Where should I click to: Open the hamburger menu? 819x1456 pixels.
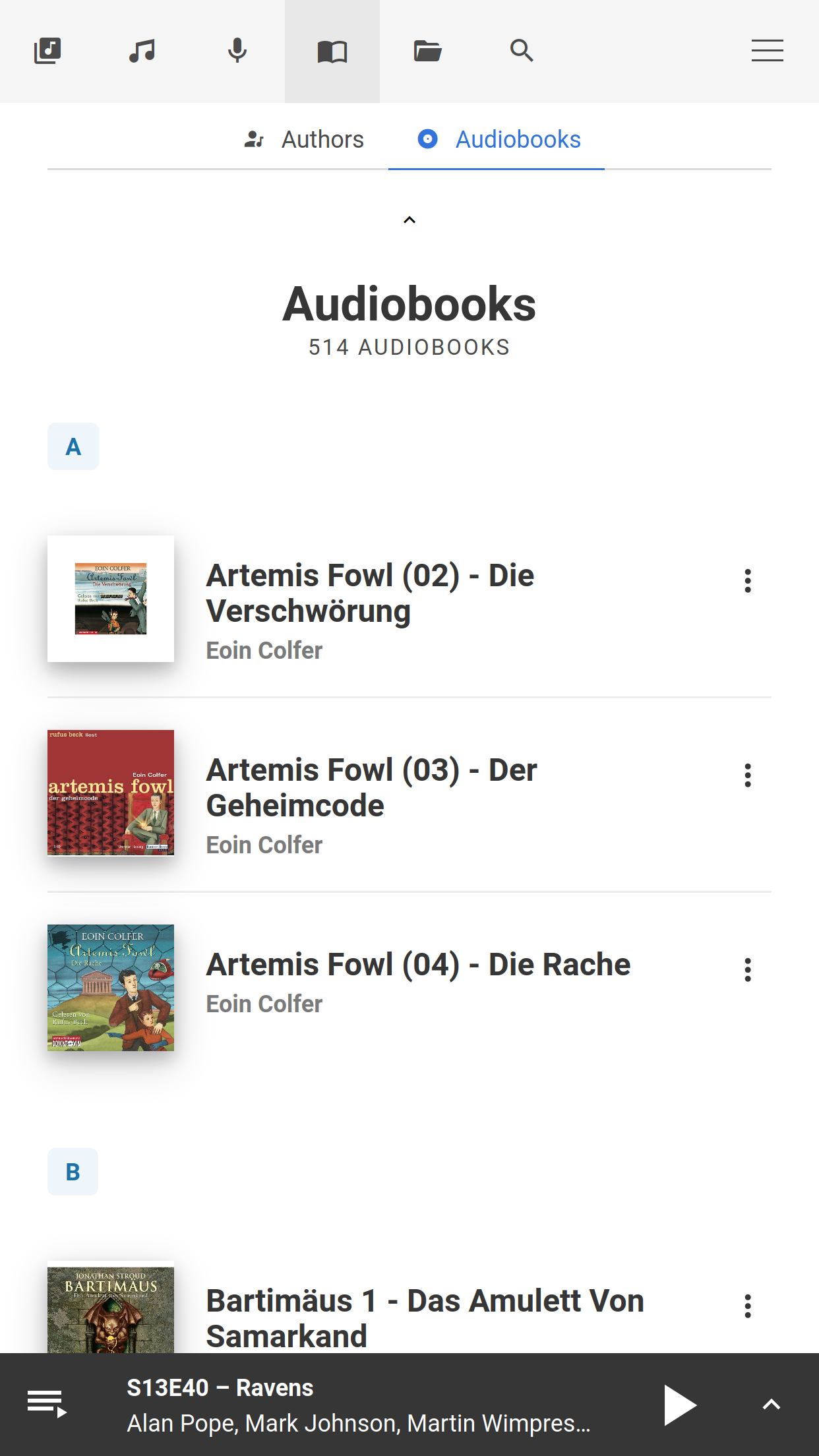click(x=767, y=50)
